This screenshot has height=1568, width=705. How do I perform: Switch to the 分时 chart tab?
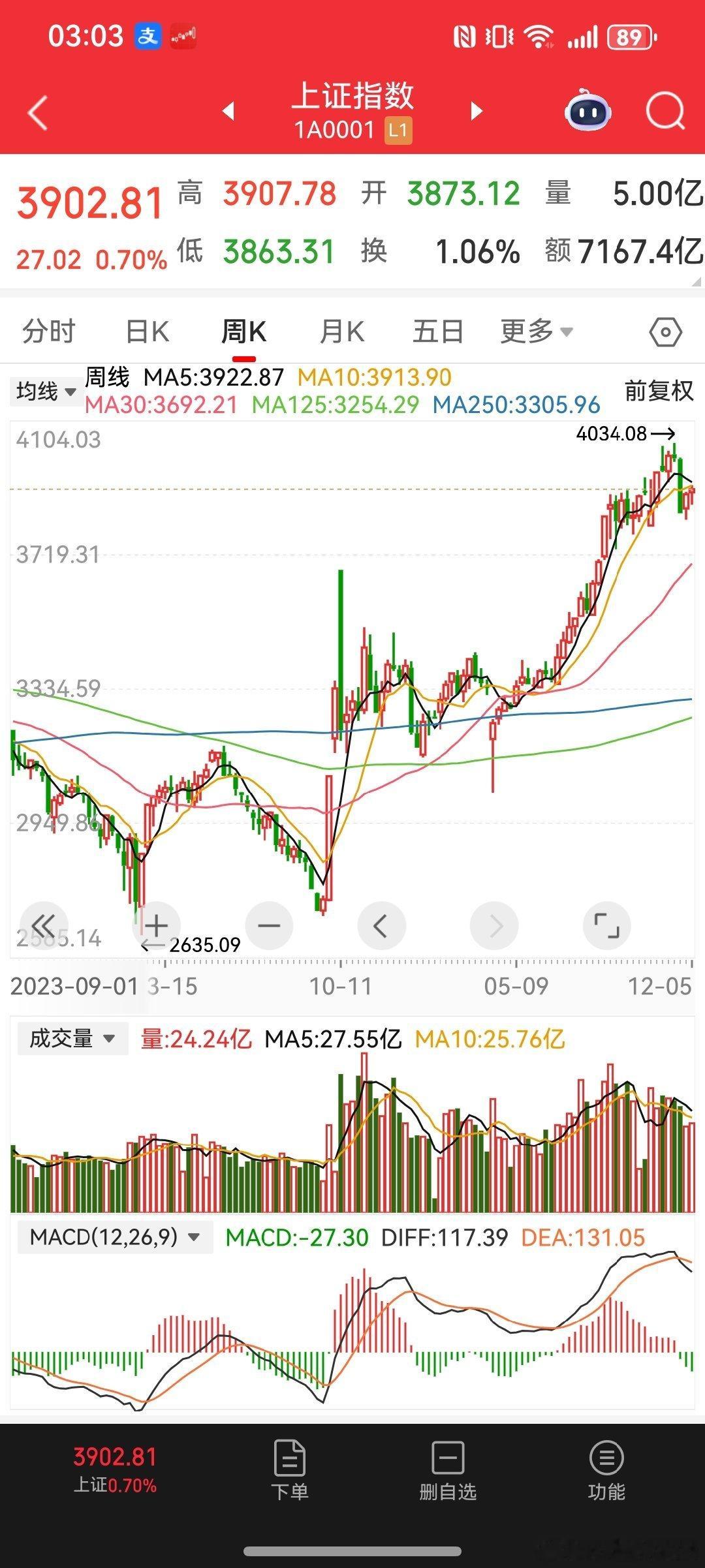point(49,331)
